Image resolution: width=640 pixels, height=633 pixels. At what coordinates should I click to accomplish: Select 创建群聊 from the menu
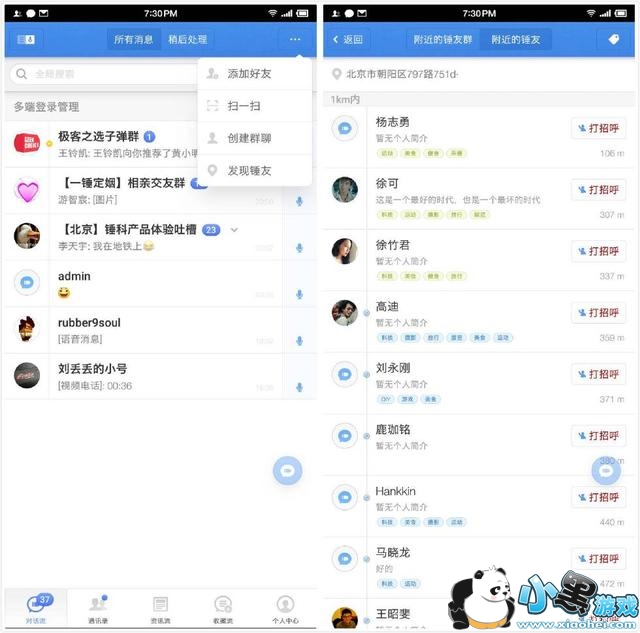coord(255,138)
